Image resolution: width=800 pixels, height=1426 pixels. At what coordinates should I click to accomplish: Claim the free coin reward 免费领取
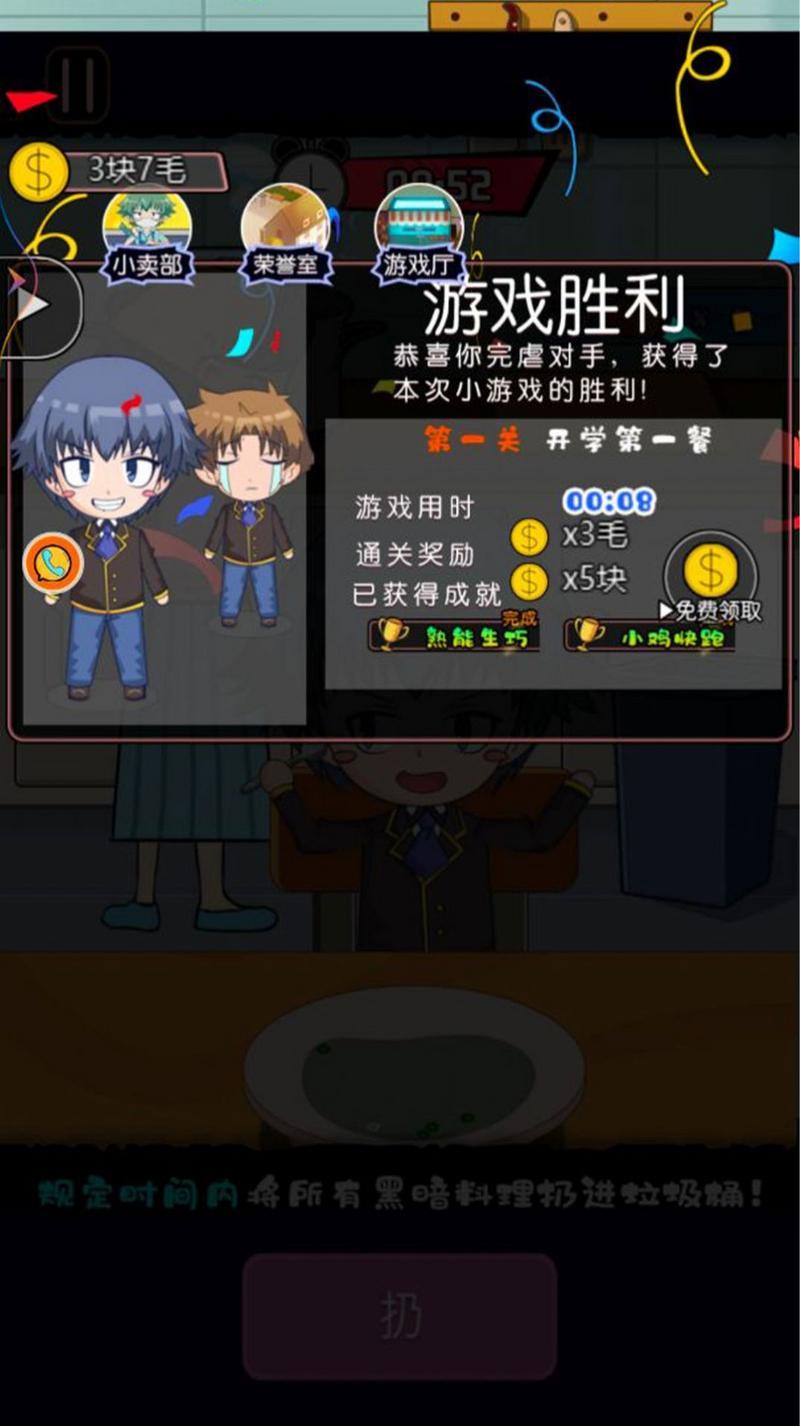711,580
